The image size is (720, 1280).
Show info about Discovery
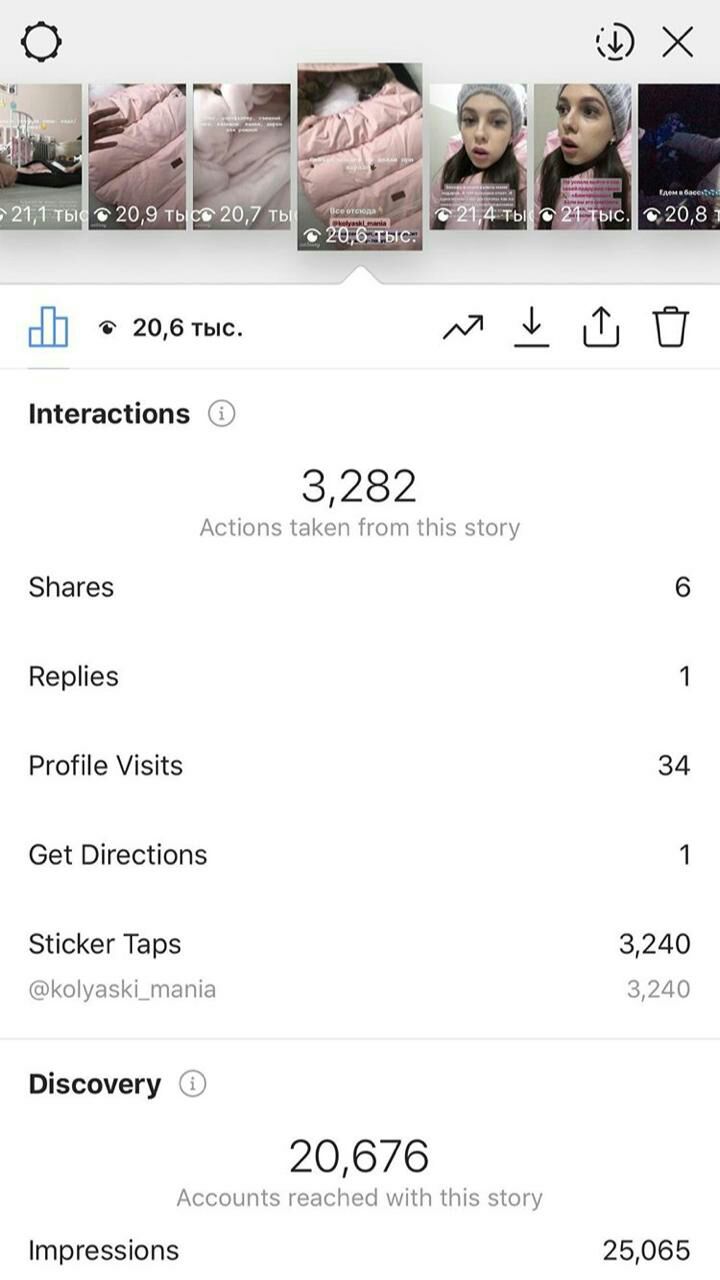[193, 1084]
